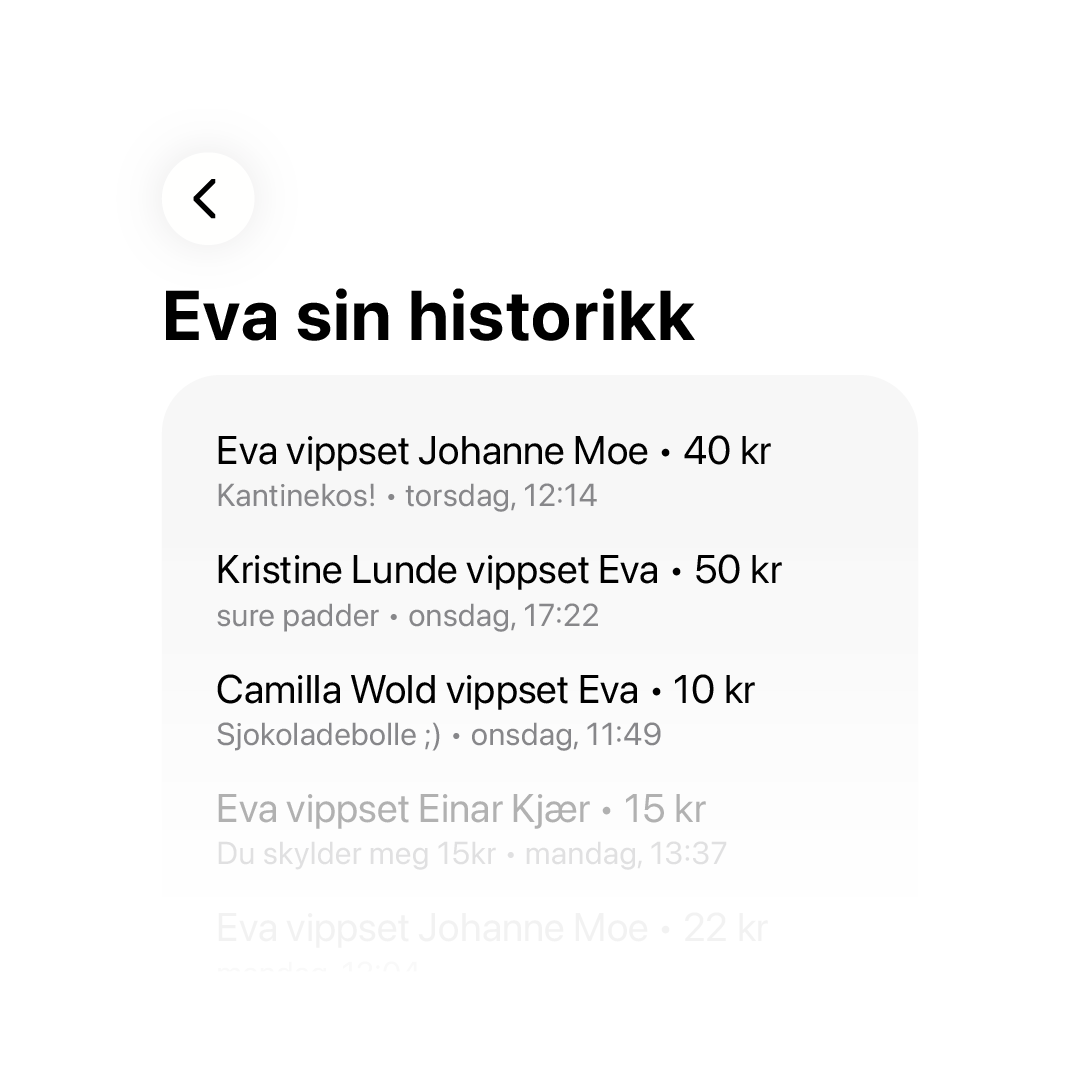1080x1080 pixels.
Task: Open Kristine Lunde's 50 kr payment to Eva
Action: click(x=498, y=590)
